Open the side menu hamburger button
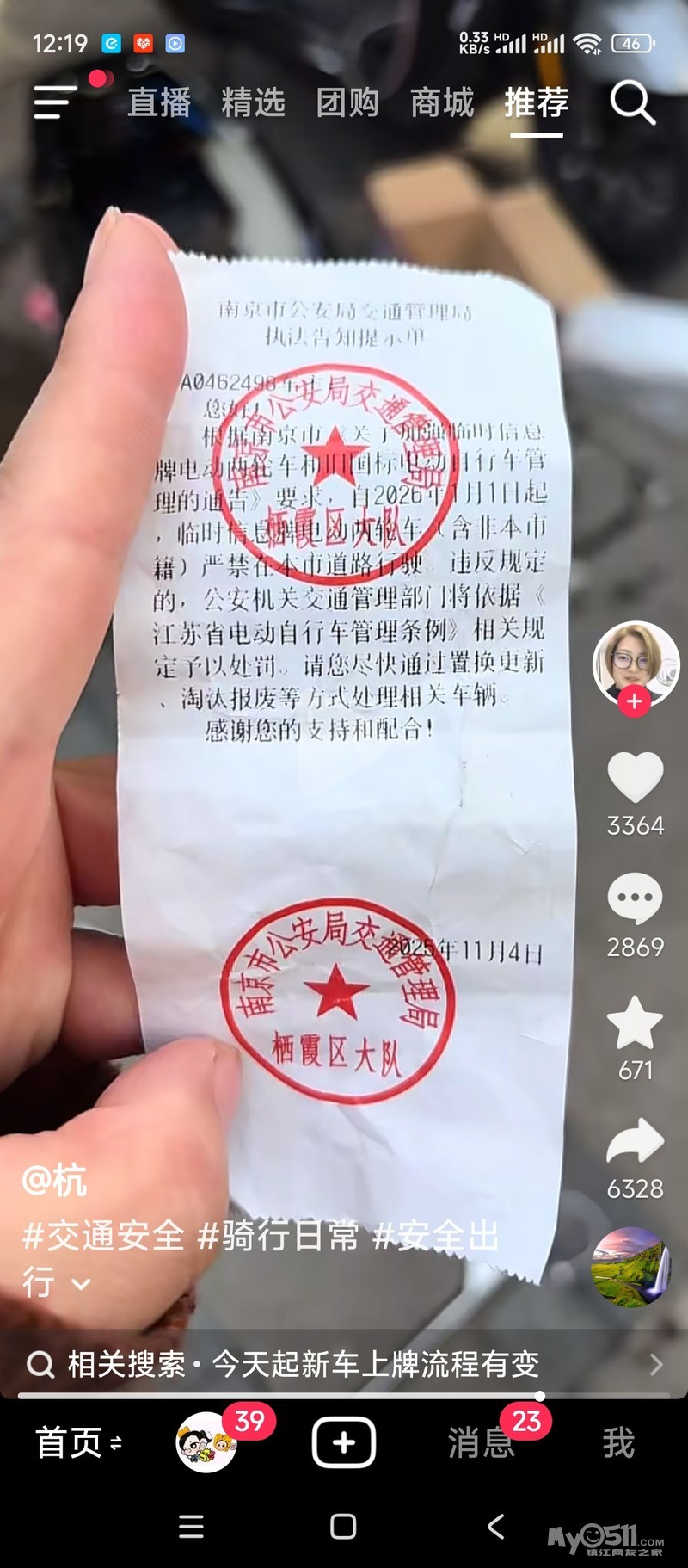This screenshot has height=1568, width=688. pyautogui.click(x=55, y=102)
